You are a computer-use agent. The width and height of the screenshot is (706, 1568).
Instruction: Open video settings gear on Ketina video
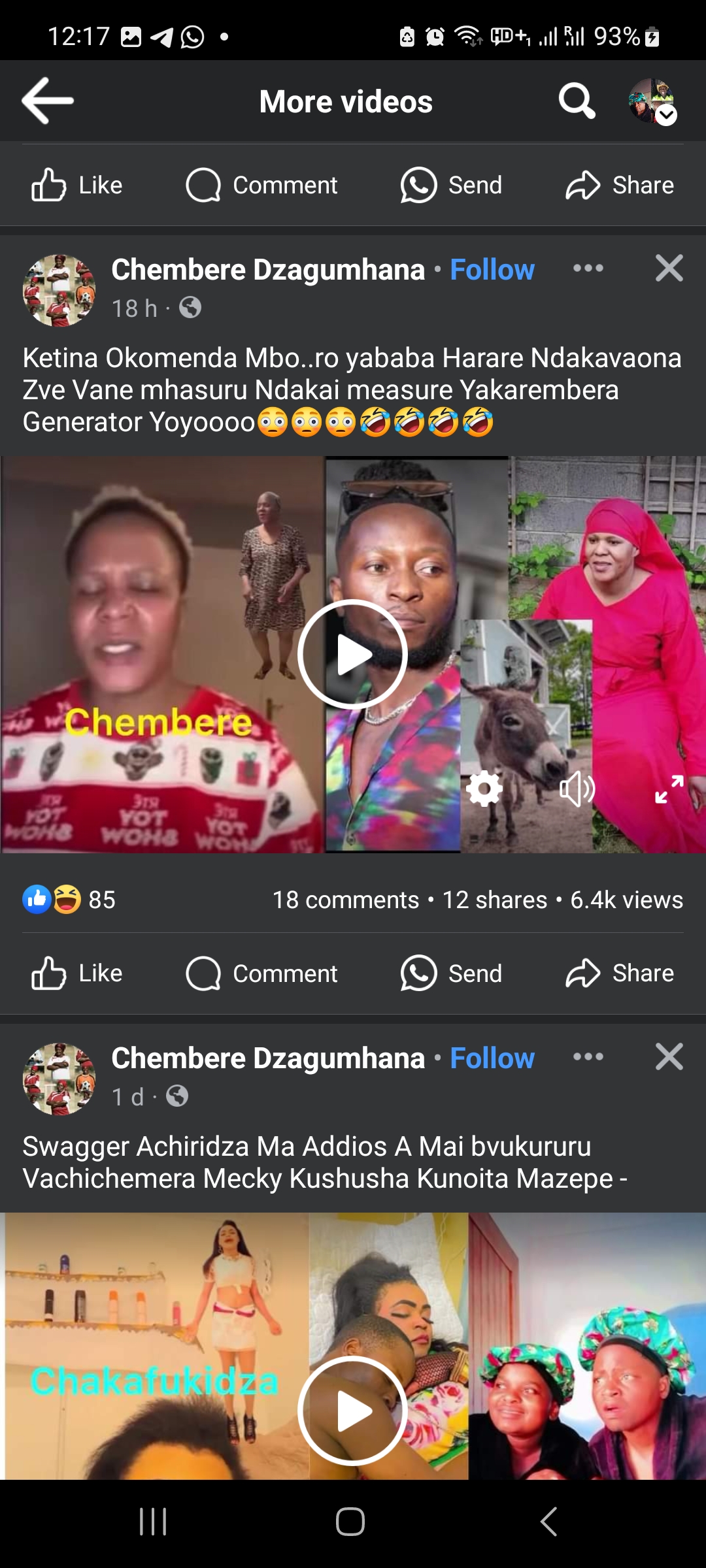coord(484,789)
